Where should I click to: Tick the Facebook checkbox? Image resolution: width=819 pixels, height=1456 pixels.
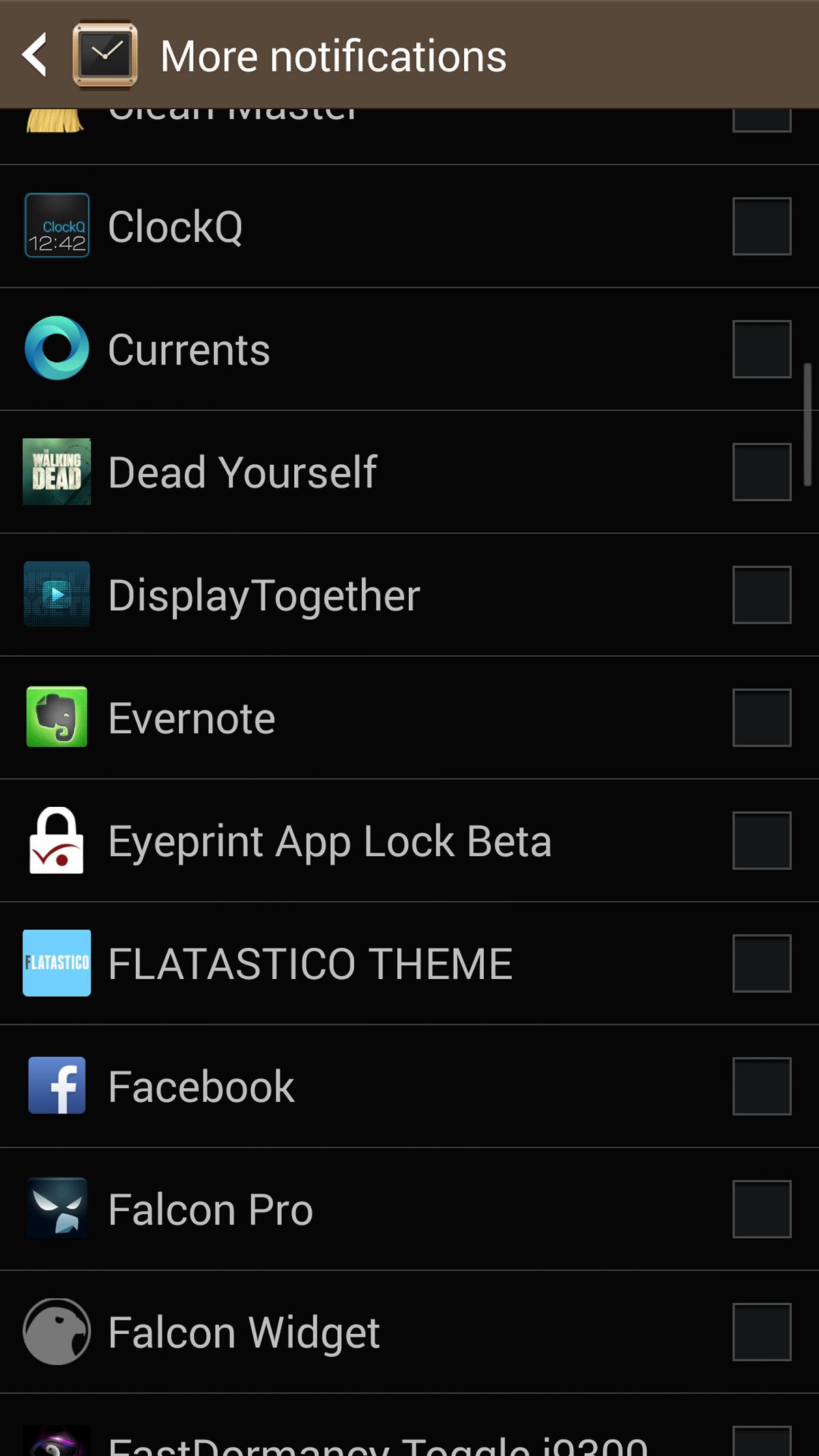(762, 1086)
